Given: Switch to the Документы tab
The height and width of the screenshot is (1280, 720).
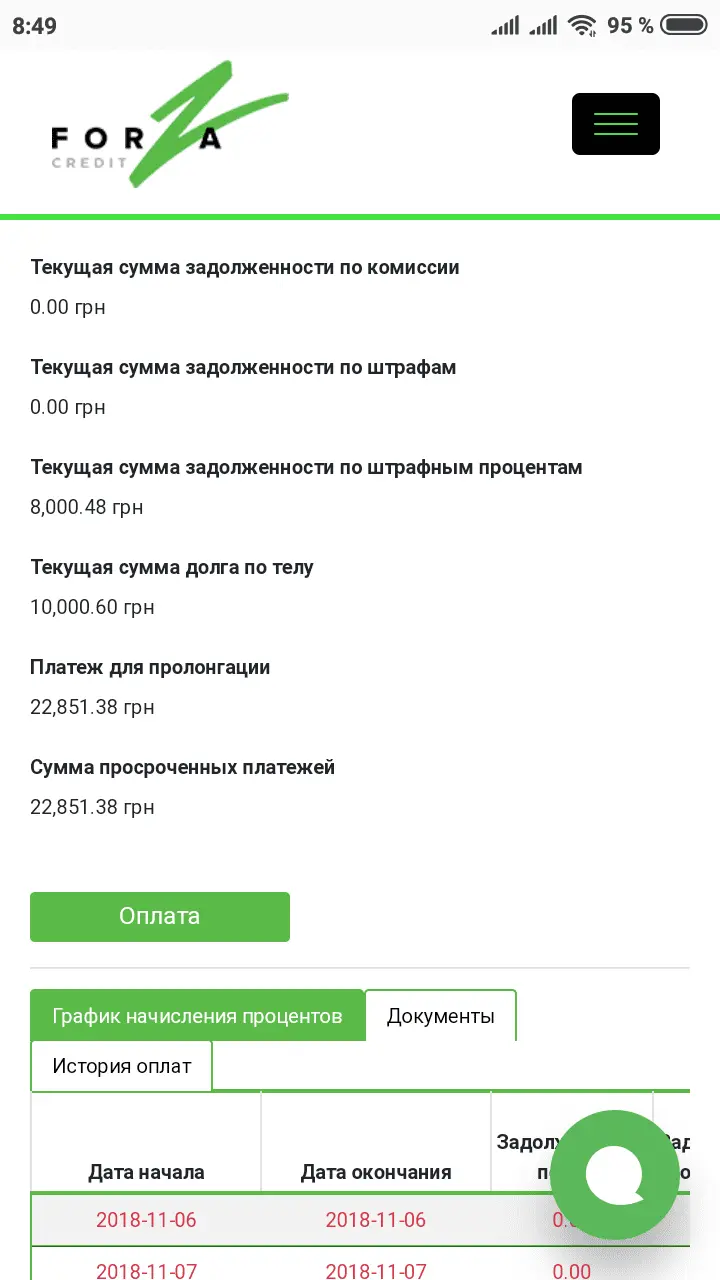Looking at the screenshot, I should pos(440,1016).
